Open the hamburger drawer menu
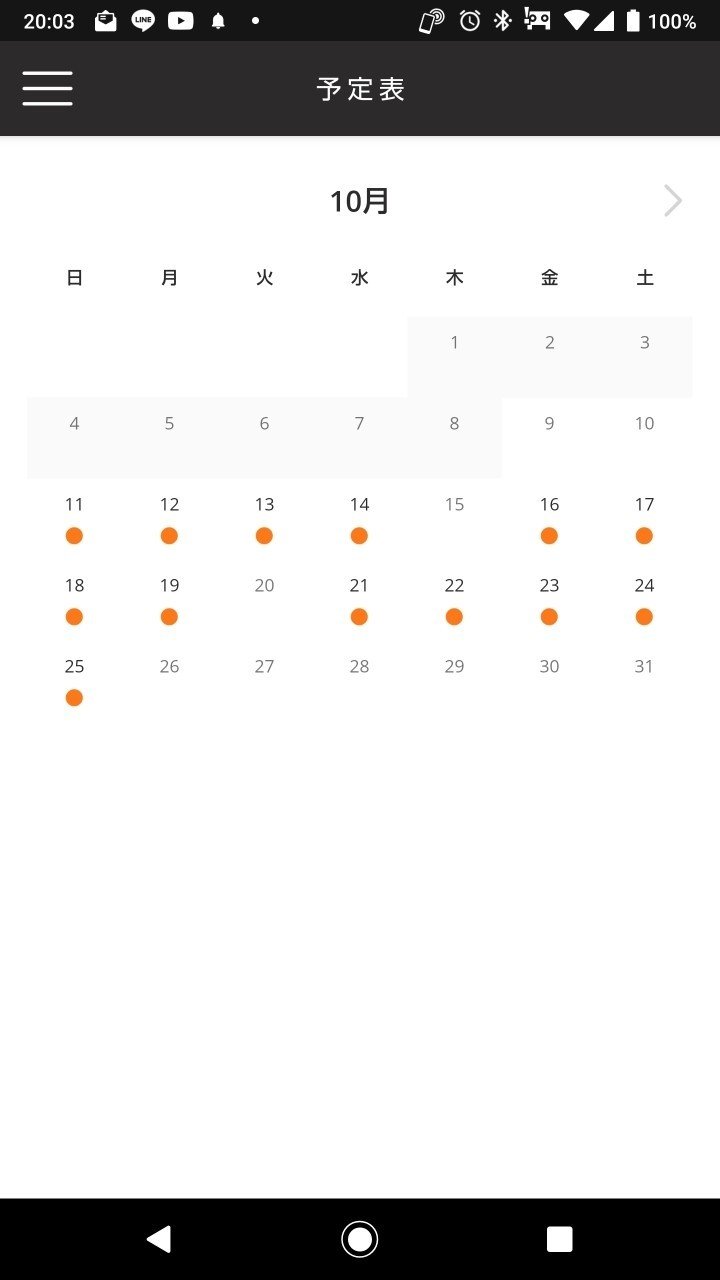The image size is (720, 1280). [x=47, y=88]
